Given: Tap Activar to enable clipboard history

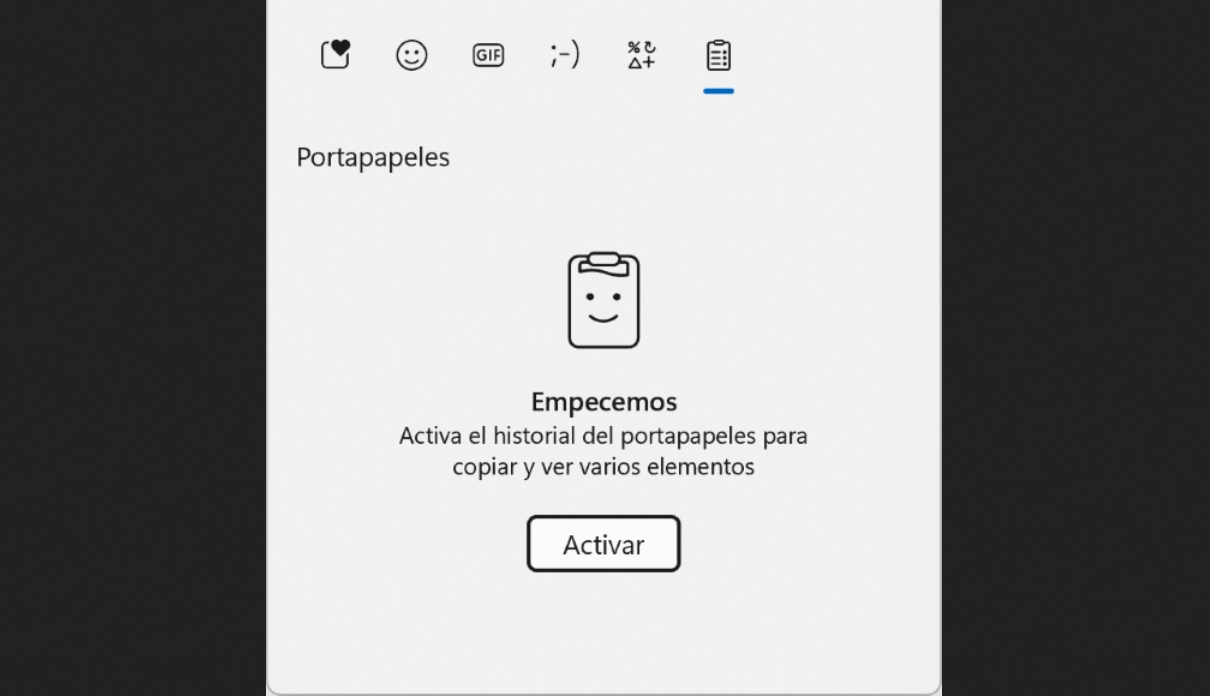Looking at the screenshot, I should pyautogui.click(x=603, y=544).
